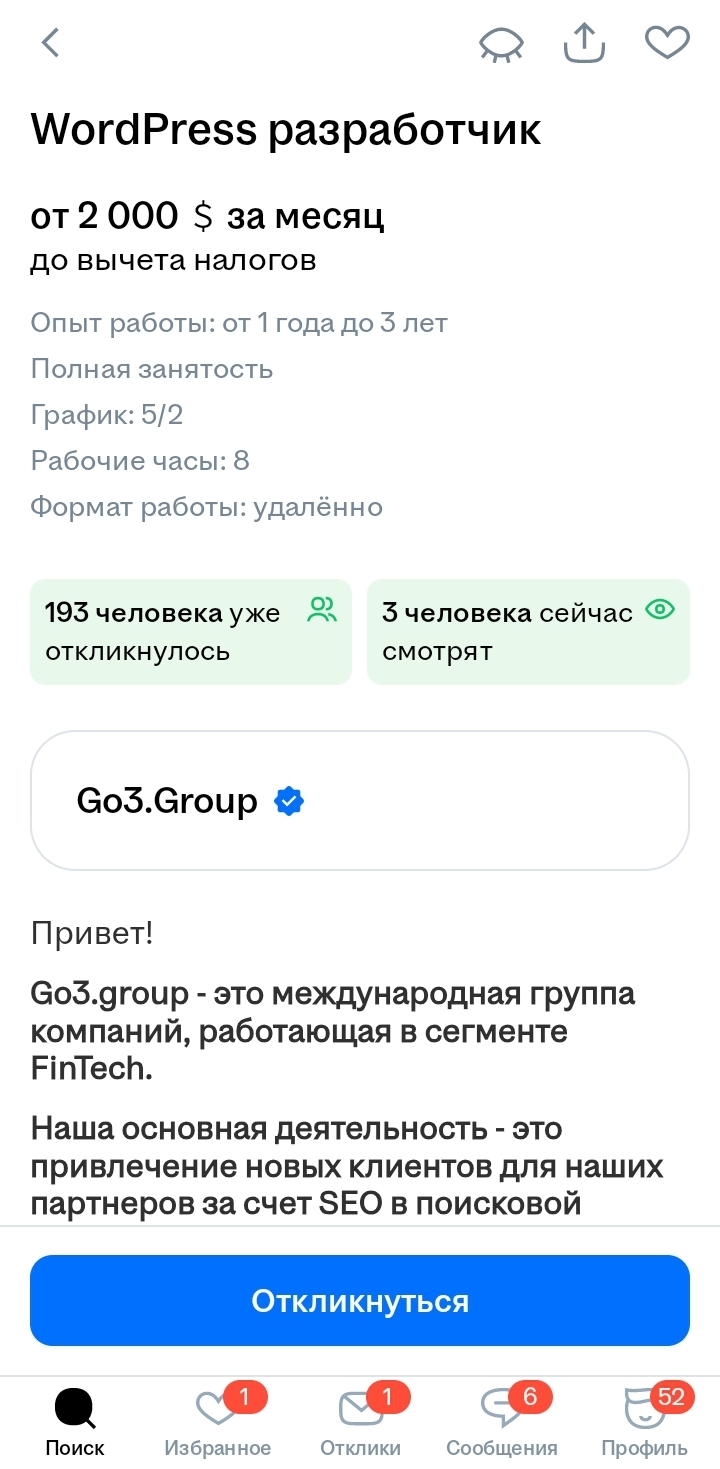Switch to the Отклики tab

click(360, 1421)
